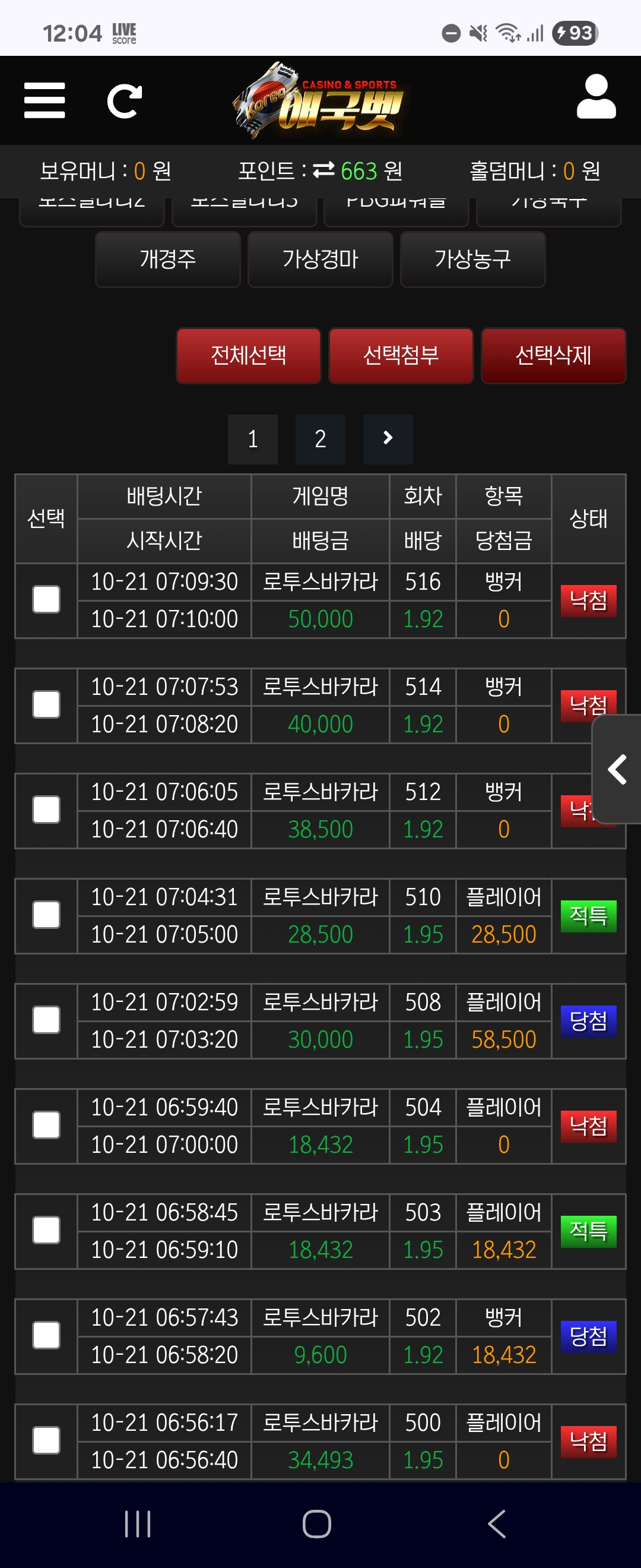Go back using the system back button

[496, 1523]
